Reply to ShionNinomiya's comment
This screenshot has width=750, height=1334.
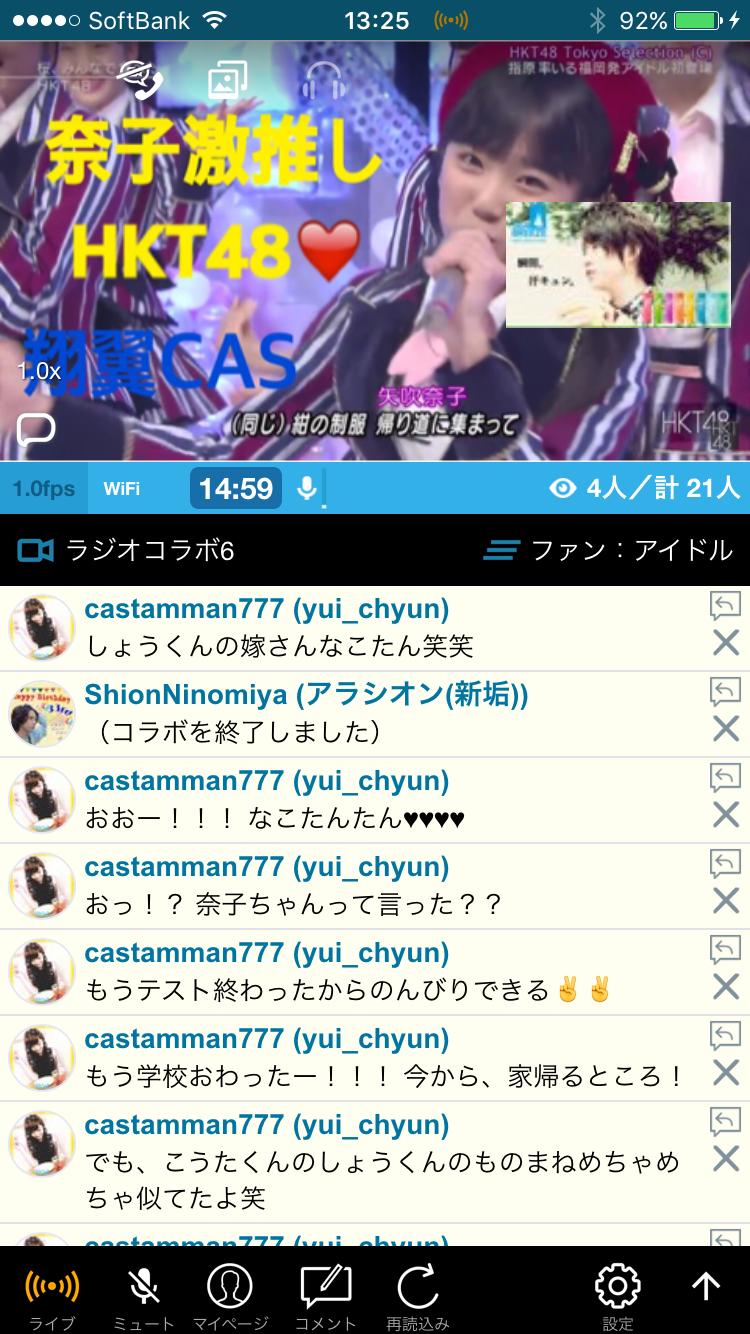coord(725,691)
